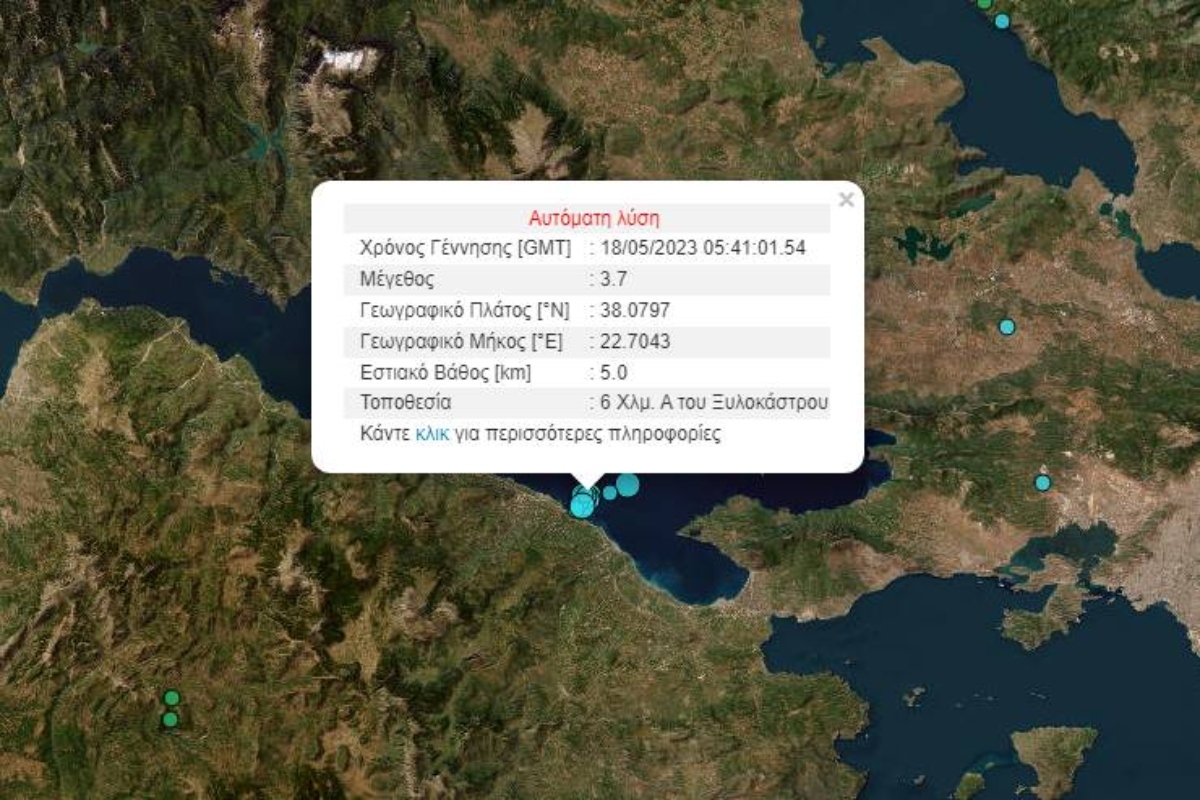Screen dimensions: 1200x800
Task: Close the earthquake info popup
Action: (846, 200)
